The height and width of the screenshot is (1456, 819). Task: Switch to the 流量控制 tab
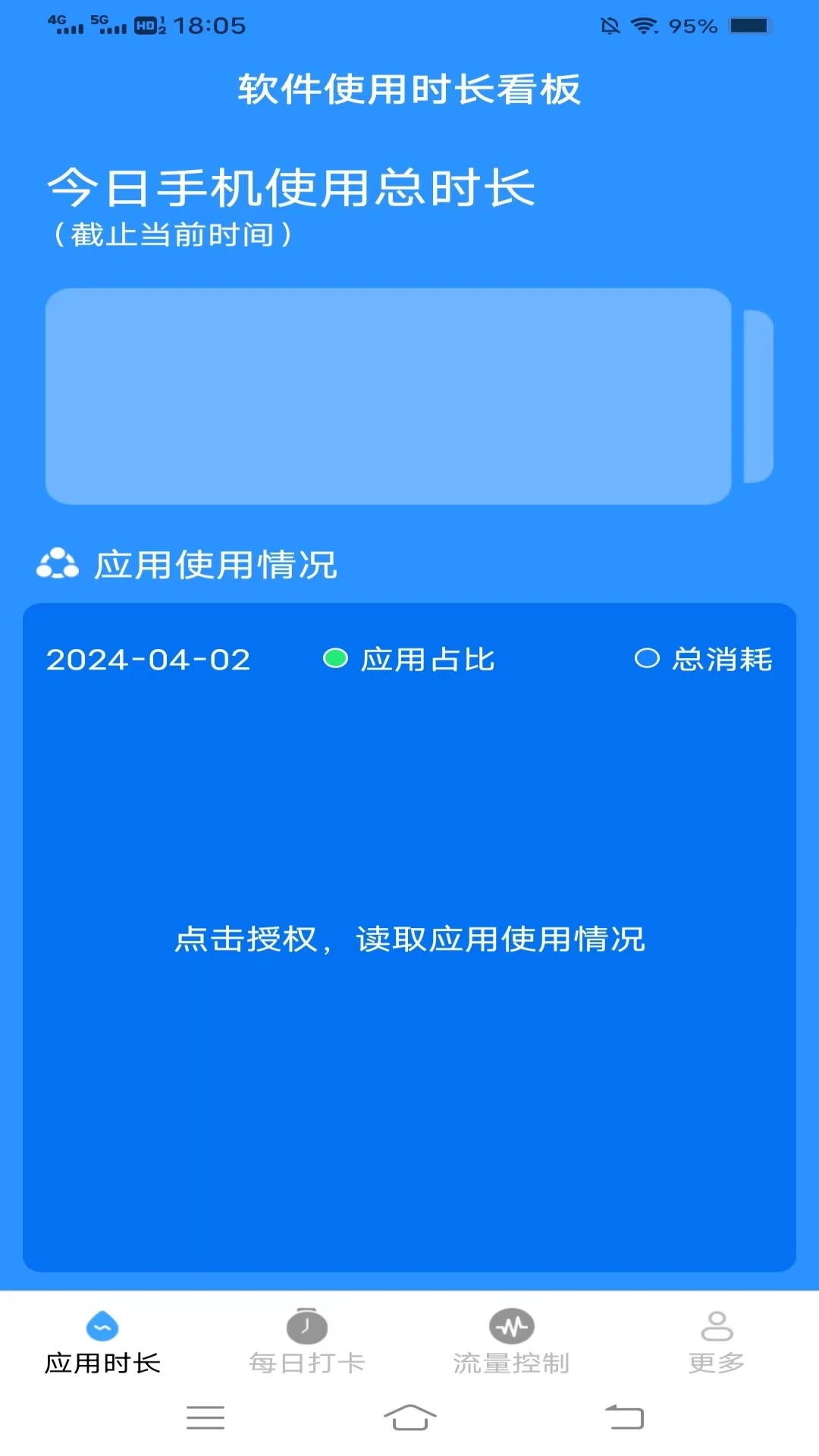513,1361
